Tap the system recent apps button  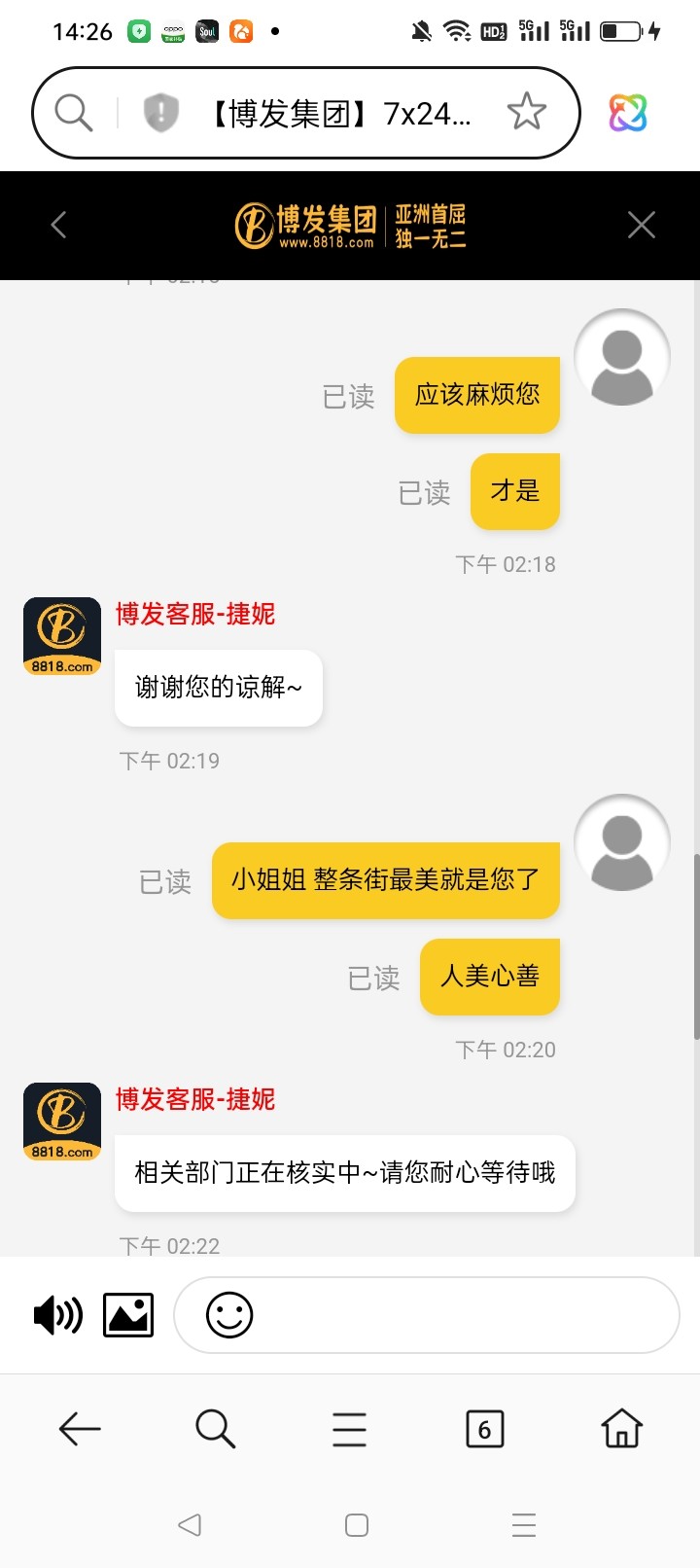click(524, 1525)
